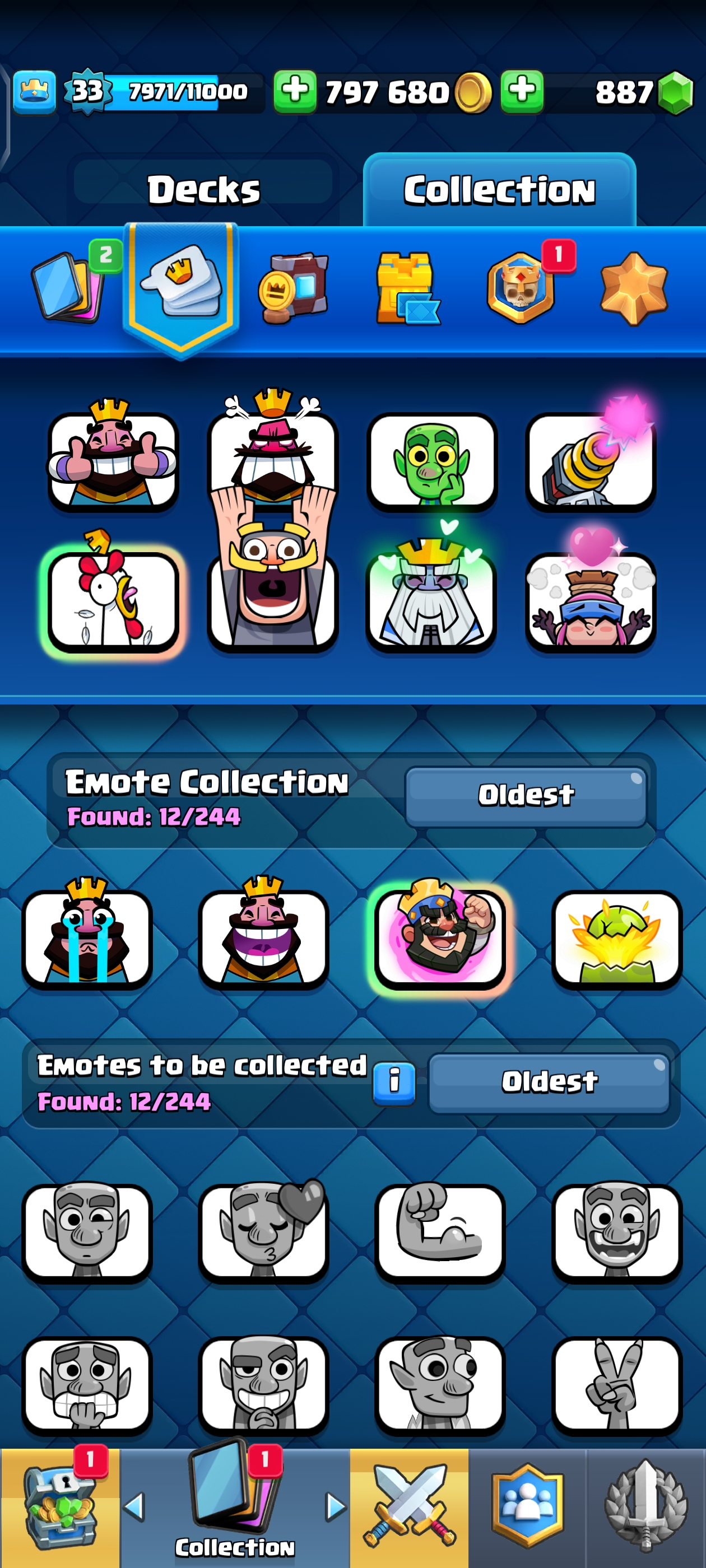Select the green goblin thinking emote
706x1568 pixels.
pyautogui.click(x=431, y=460)
